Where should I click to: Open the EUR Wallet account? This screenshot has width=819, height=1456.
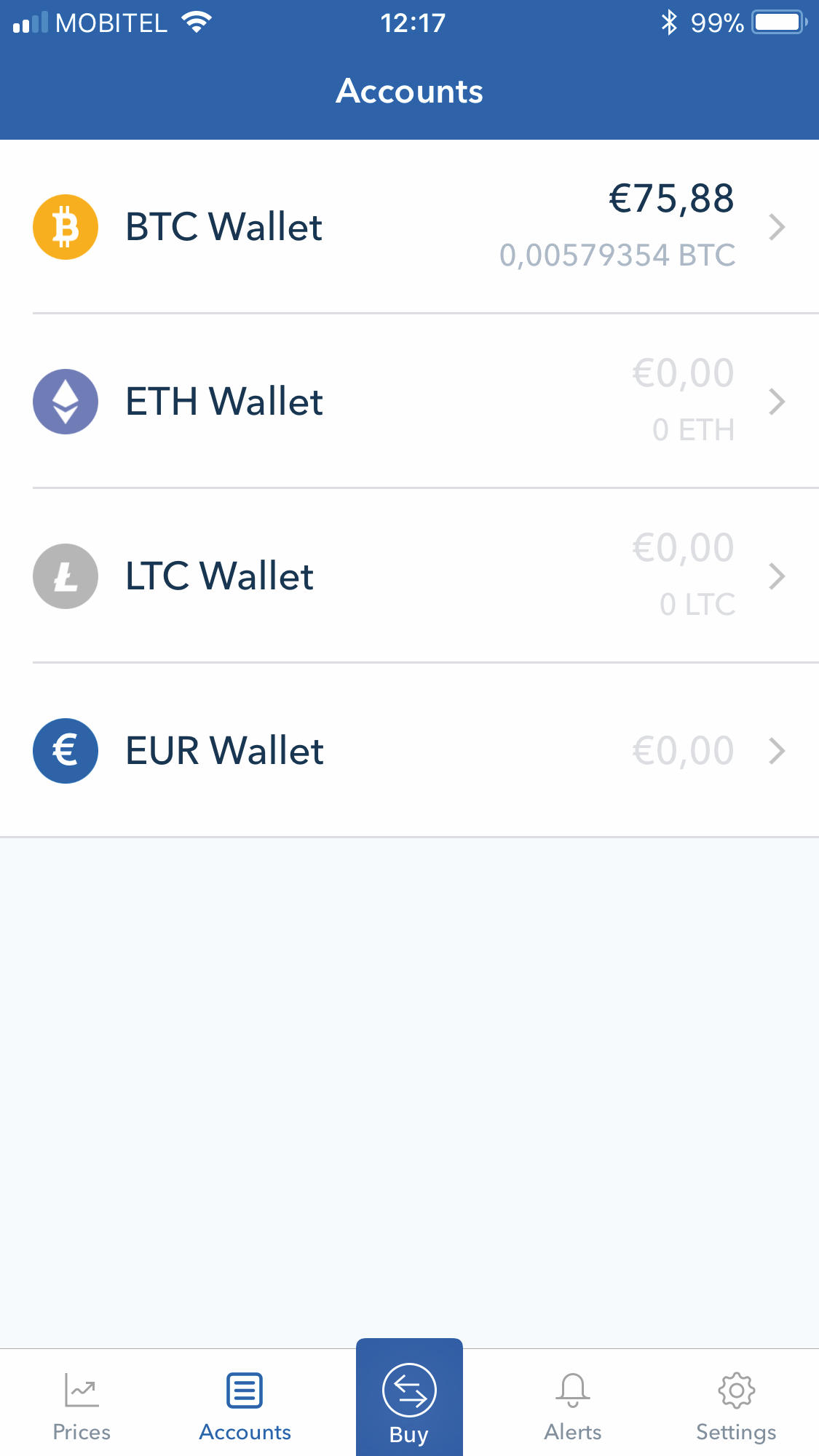pos(409,750)
